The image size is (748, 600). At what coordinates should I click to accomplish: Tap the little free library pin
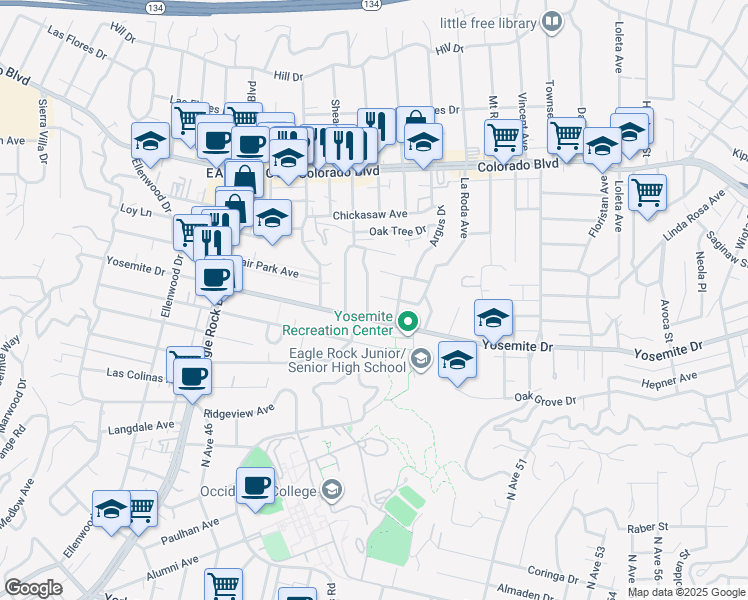coord(552,21)
